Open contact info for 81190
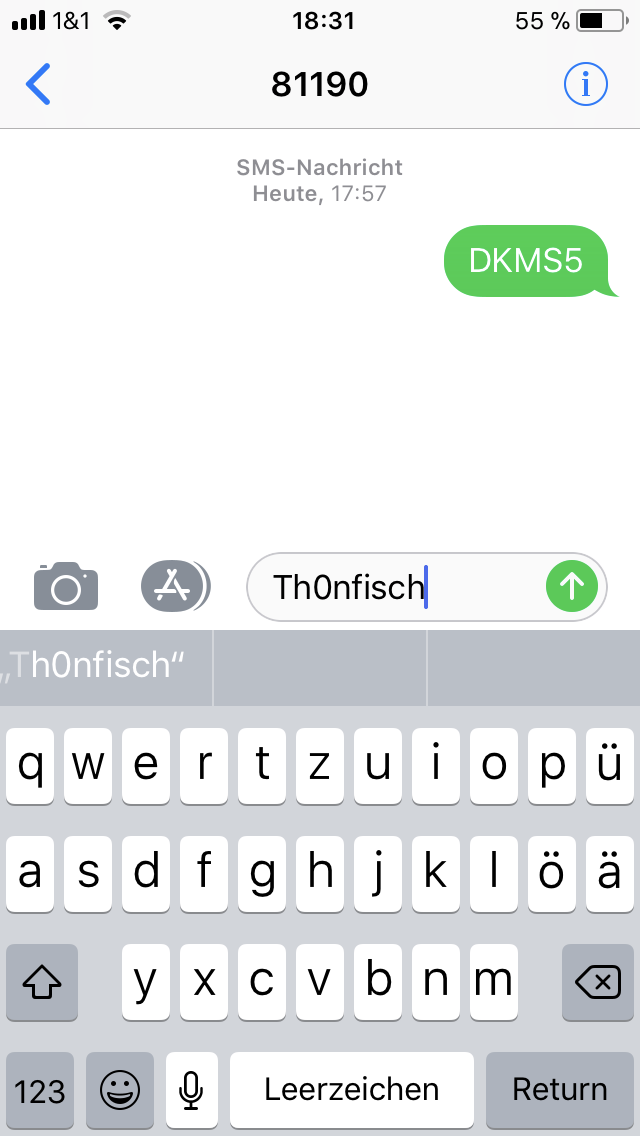The width and height of the screenshot is (640, 1136). click(586, 85)
